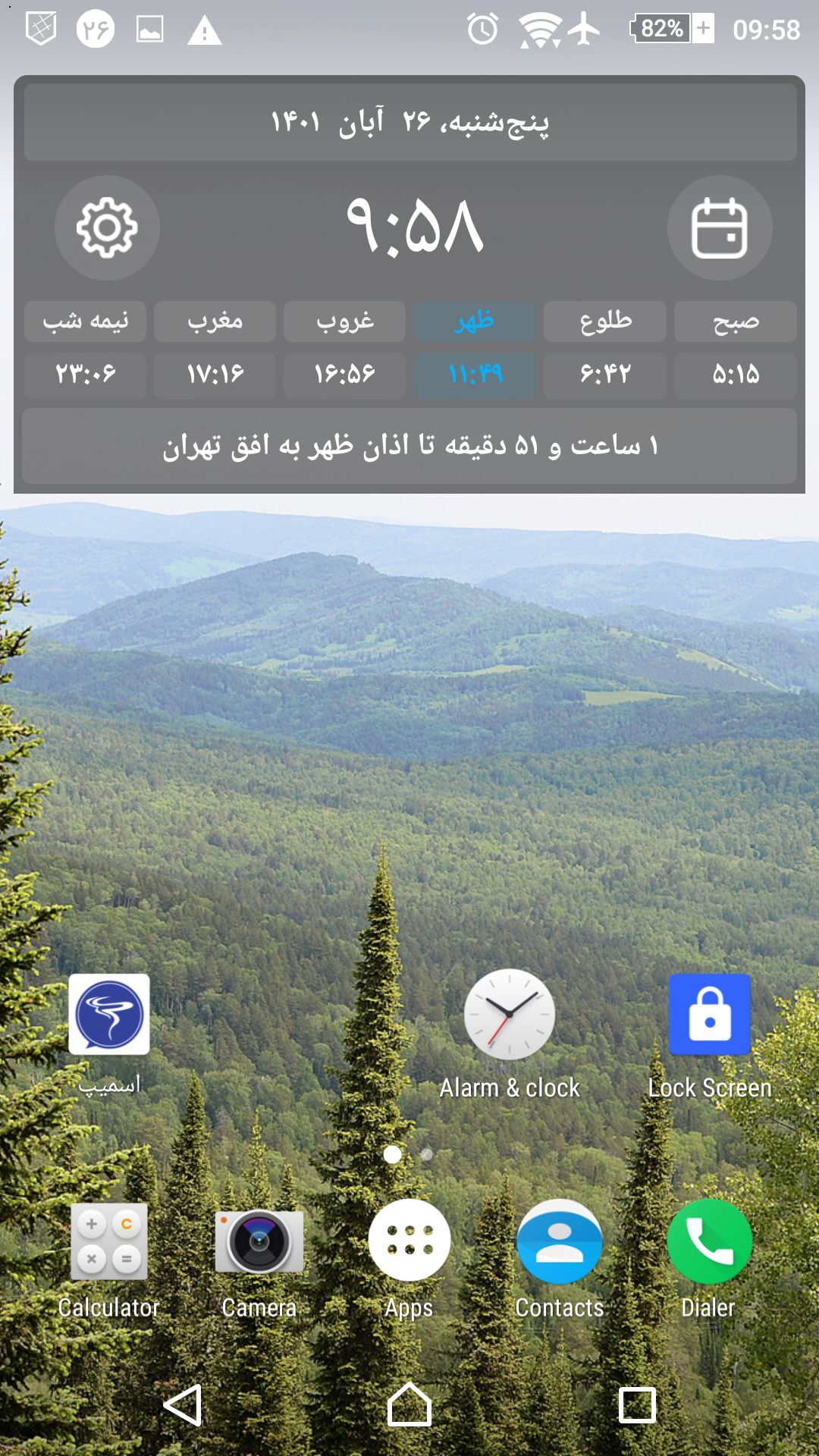The image size is (819, 1456).
Task: Launch the Dialer app
Action: pyautogui.click(x=709, y=1242)
